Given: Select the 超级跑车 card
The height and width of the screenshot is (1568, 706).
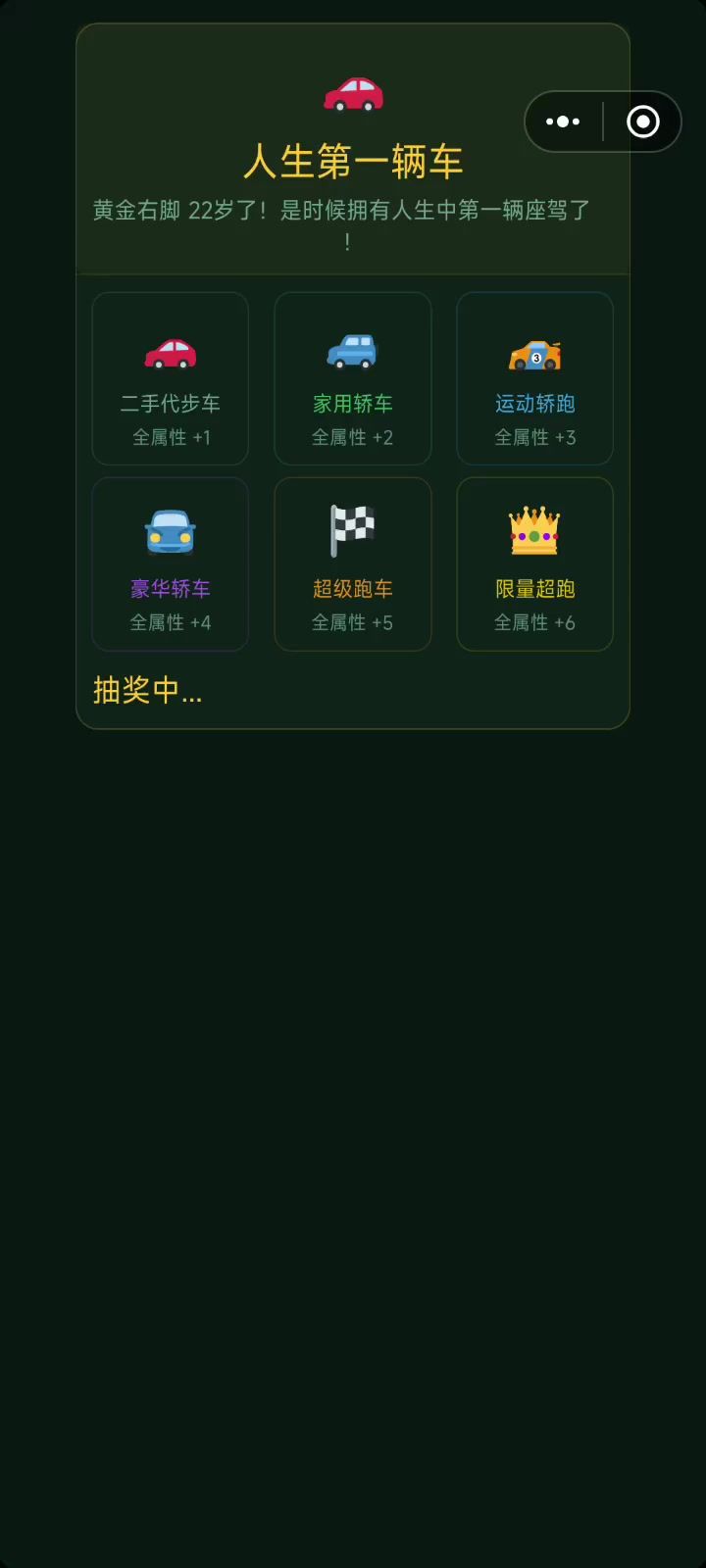Looking at the screenshot, I should pos(353,563).
